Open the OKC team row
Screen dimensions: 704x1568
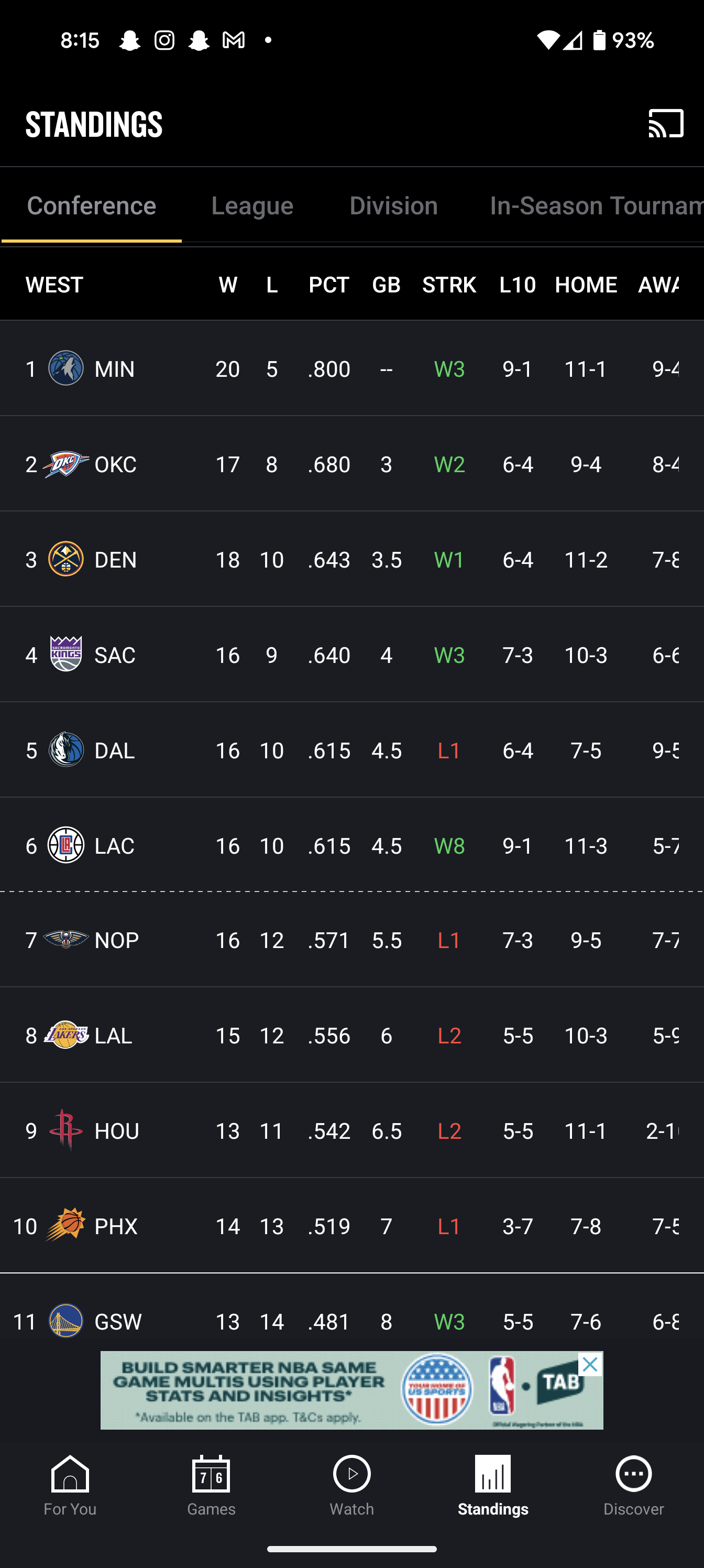(x=351, y=464)
